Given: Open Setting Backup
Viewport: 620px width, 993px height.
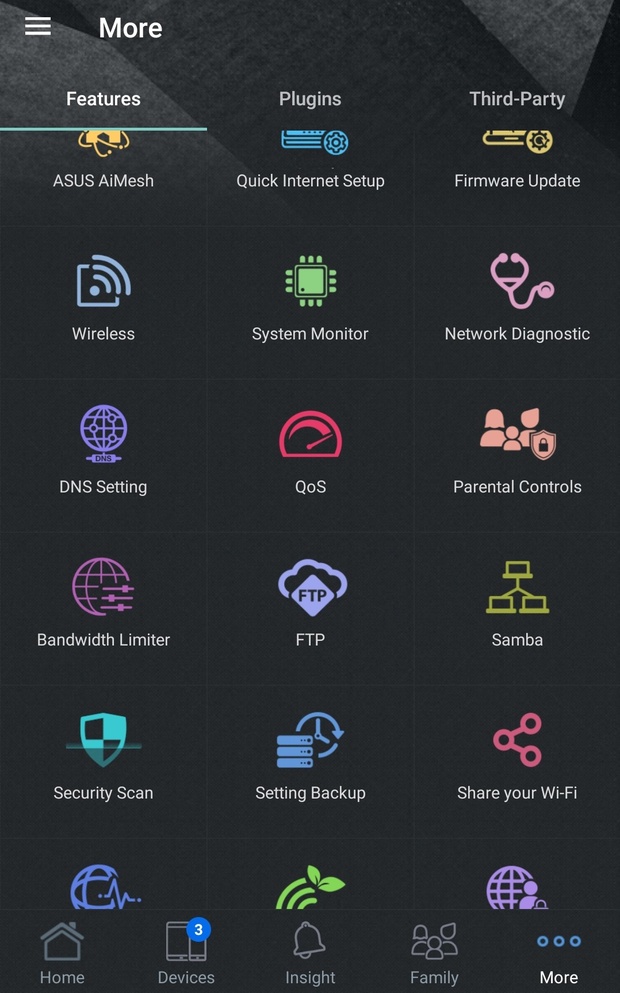Looking at the screenshot, I should pos(310,757).
